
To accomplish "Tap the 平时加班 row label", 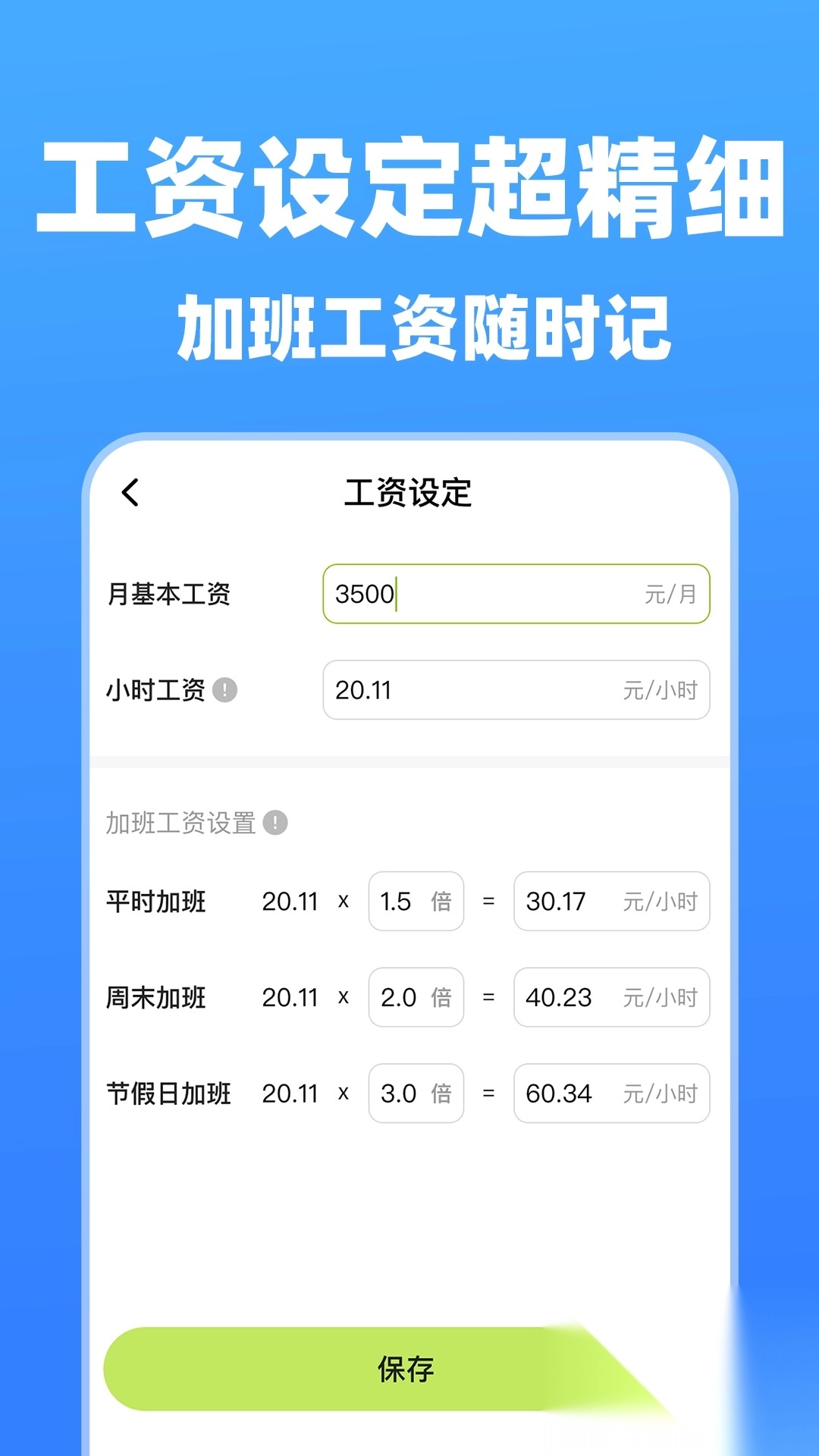I will pos(155,902).
